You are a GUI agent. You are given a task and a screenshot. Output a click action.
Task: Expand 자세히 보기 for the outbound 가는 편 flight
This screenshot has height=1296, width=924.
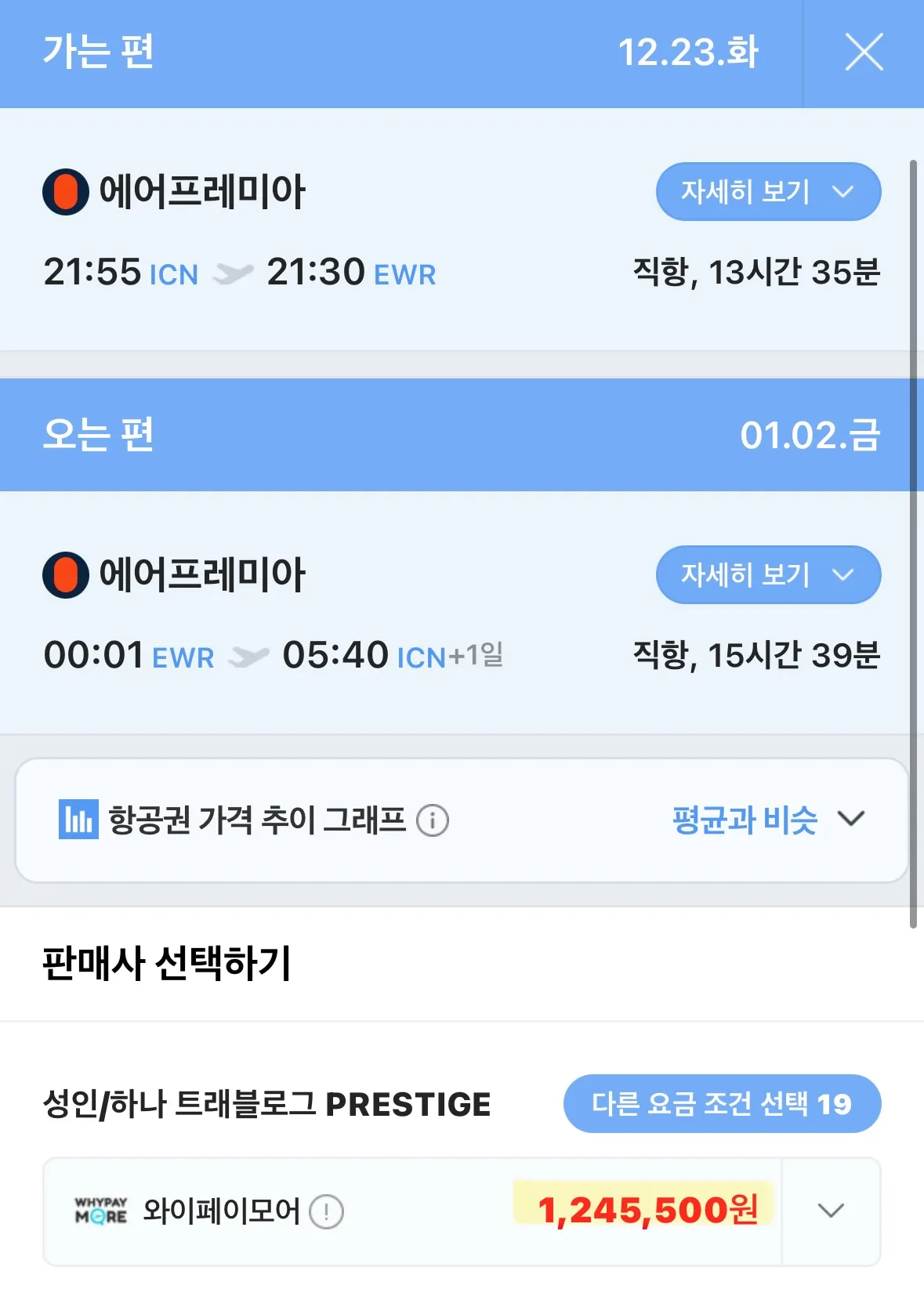click(767, 192)
